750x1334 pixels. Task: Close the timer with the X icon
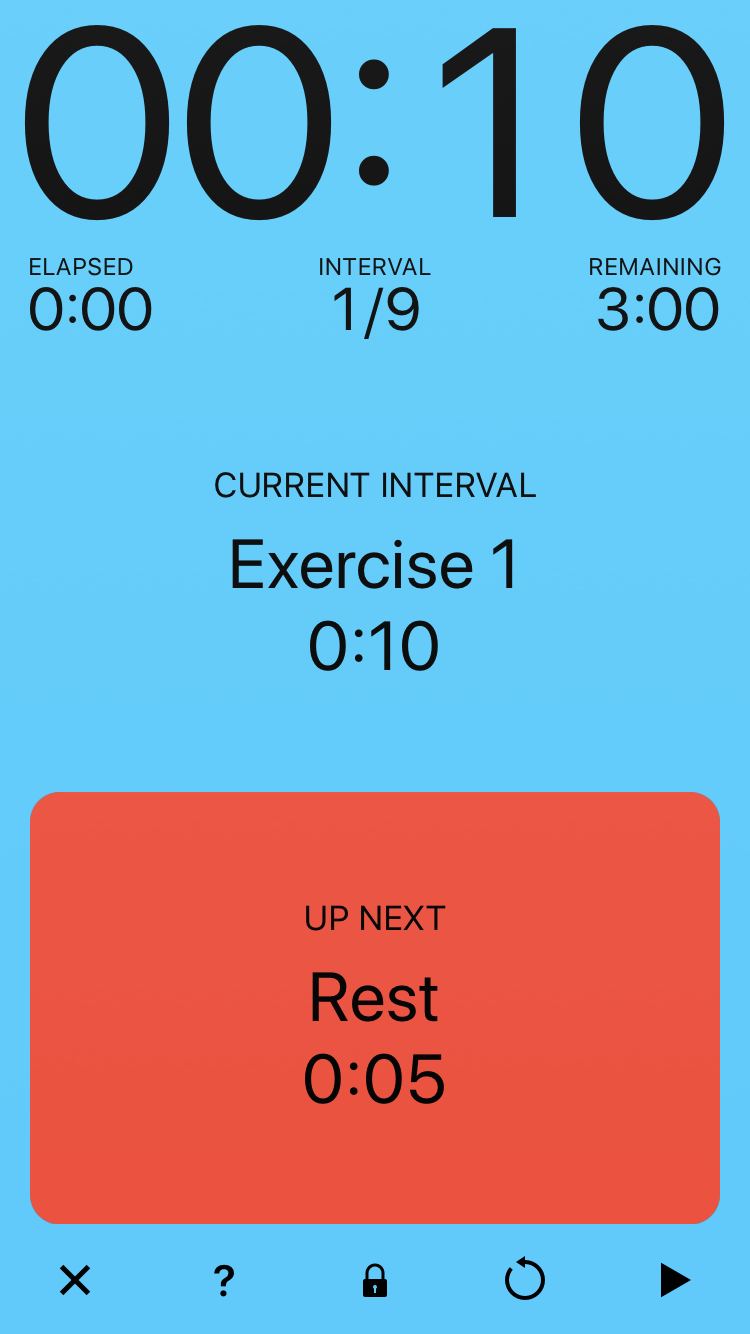point(75,1280)
